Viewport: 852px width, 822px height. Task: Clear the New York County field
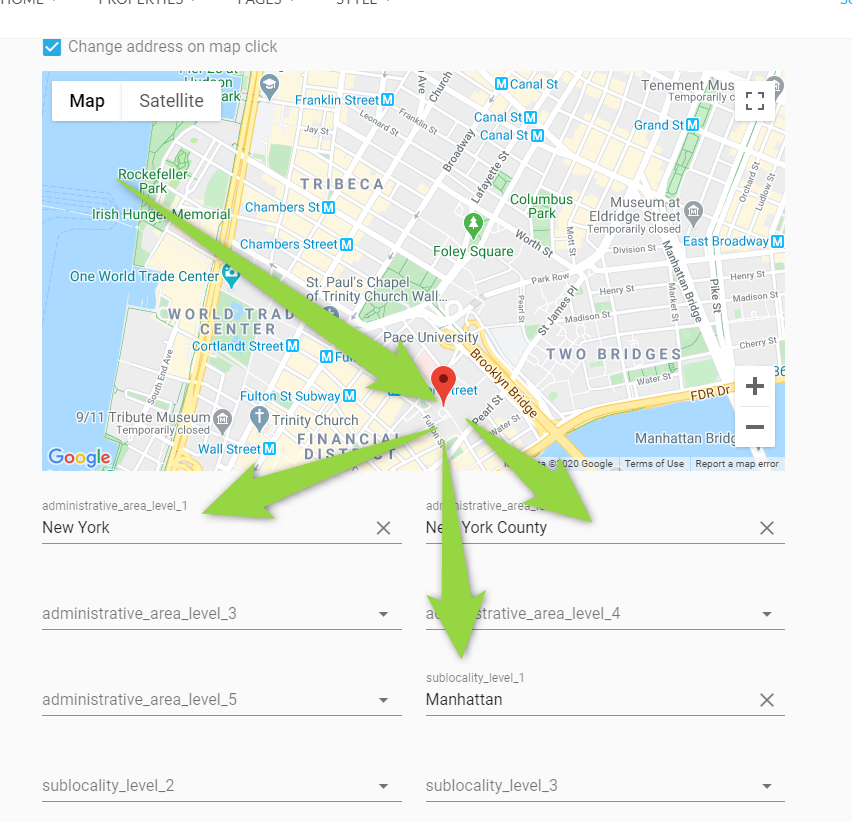[x=767, y=528]
